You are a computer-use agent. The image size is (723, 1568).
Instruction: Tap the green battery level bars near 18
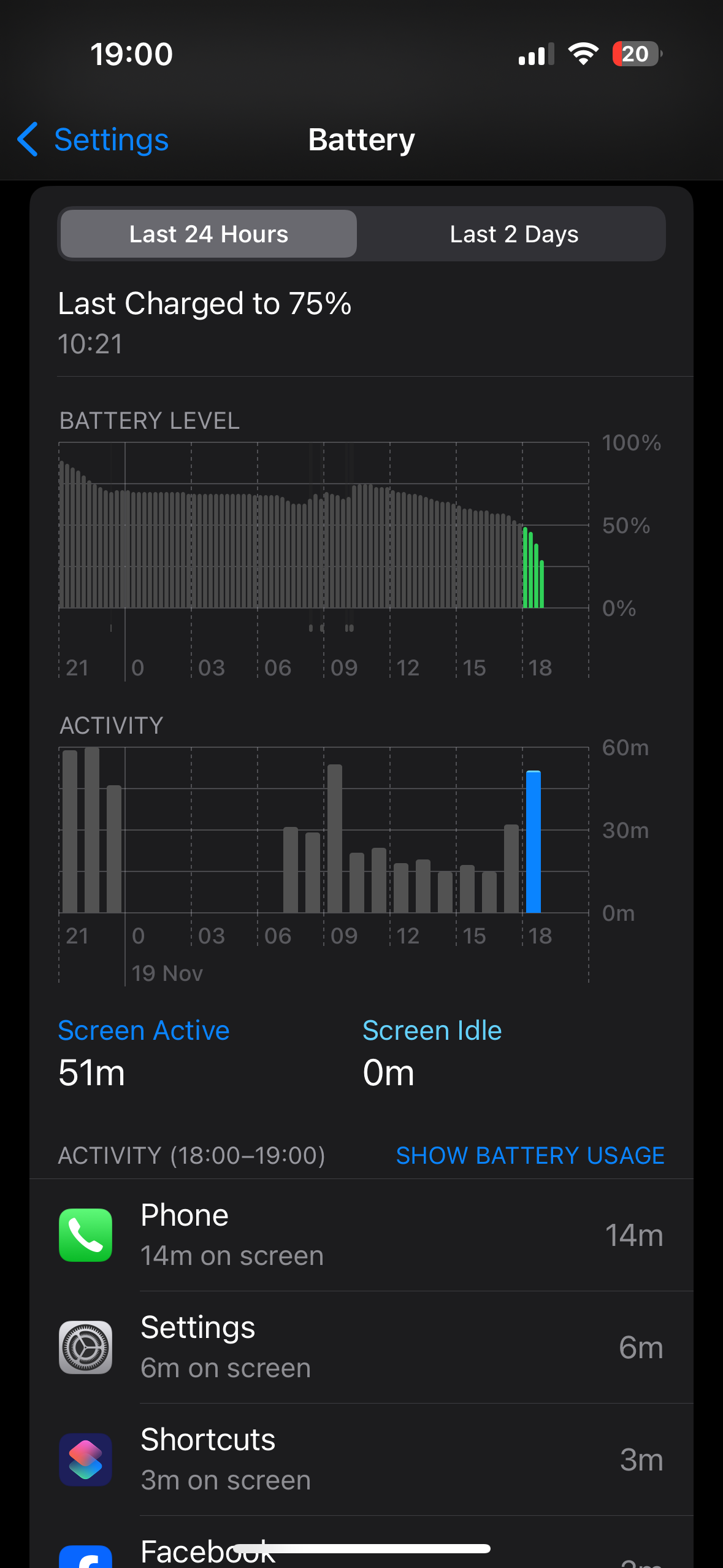[534, 567]
